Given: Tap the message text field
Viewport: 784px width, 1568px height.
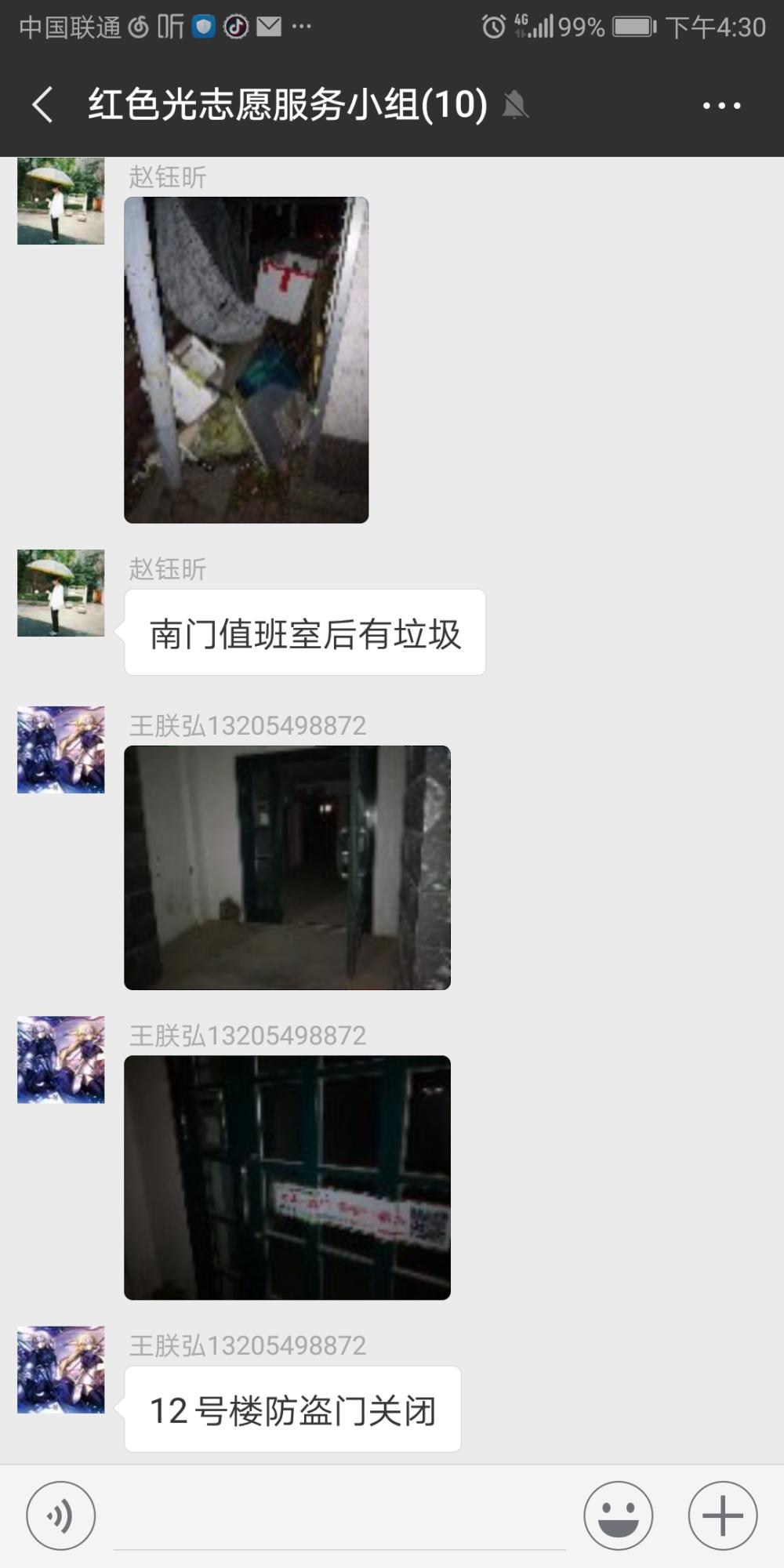Looking at the screenshot, I should pyautogui.click(x=339, y=1517).
